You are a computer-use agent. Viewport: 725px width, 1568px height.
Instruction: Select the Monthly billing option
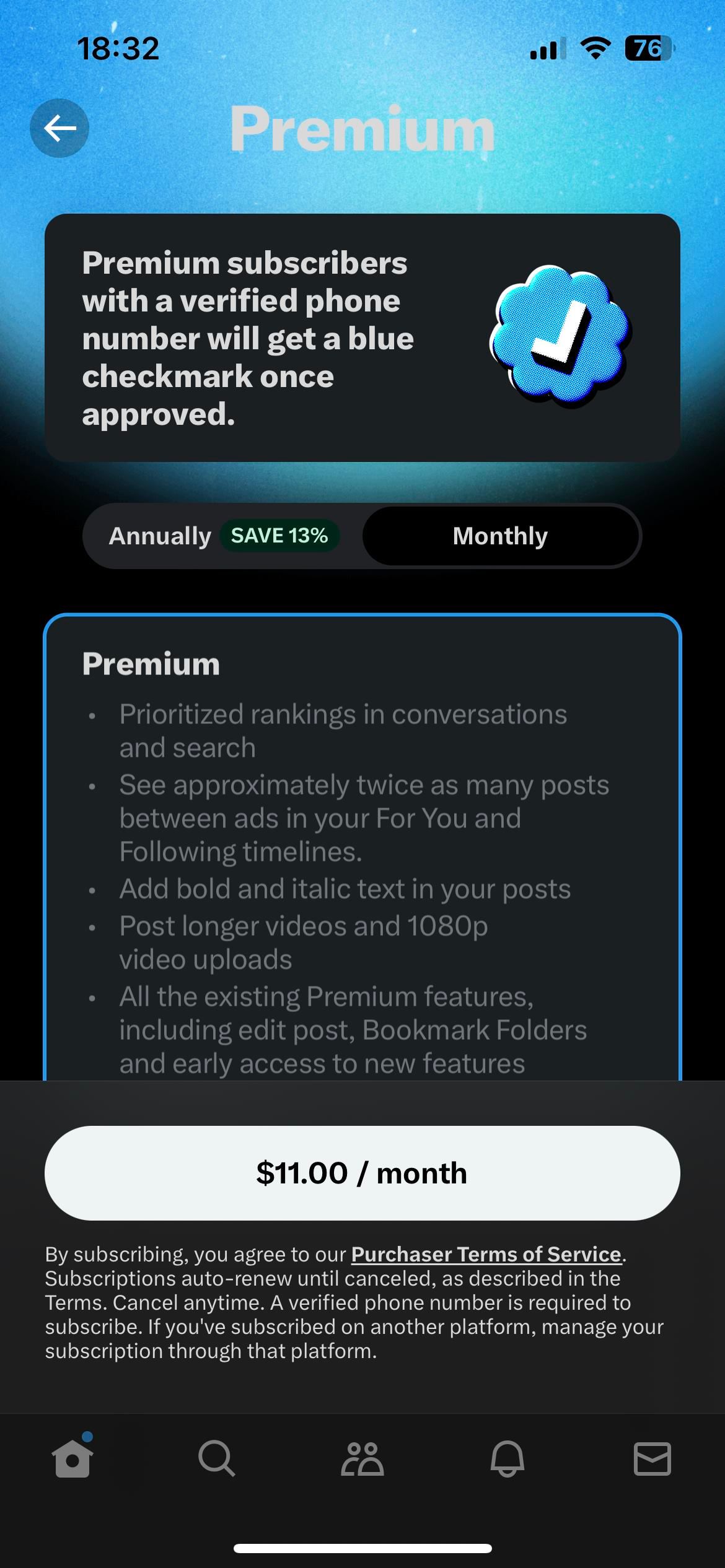coord(501,536)
